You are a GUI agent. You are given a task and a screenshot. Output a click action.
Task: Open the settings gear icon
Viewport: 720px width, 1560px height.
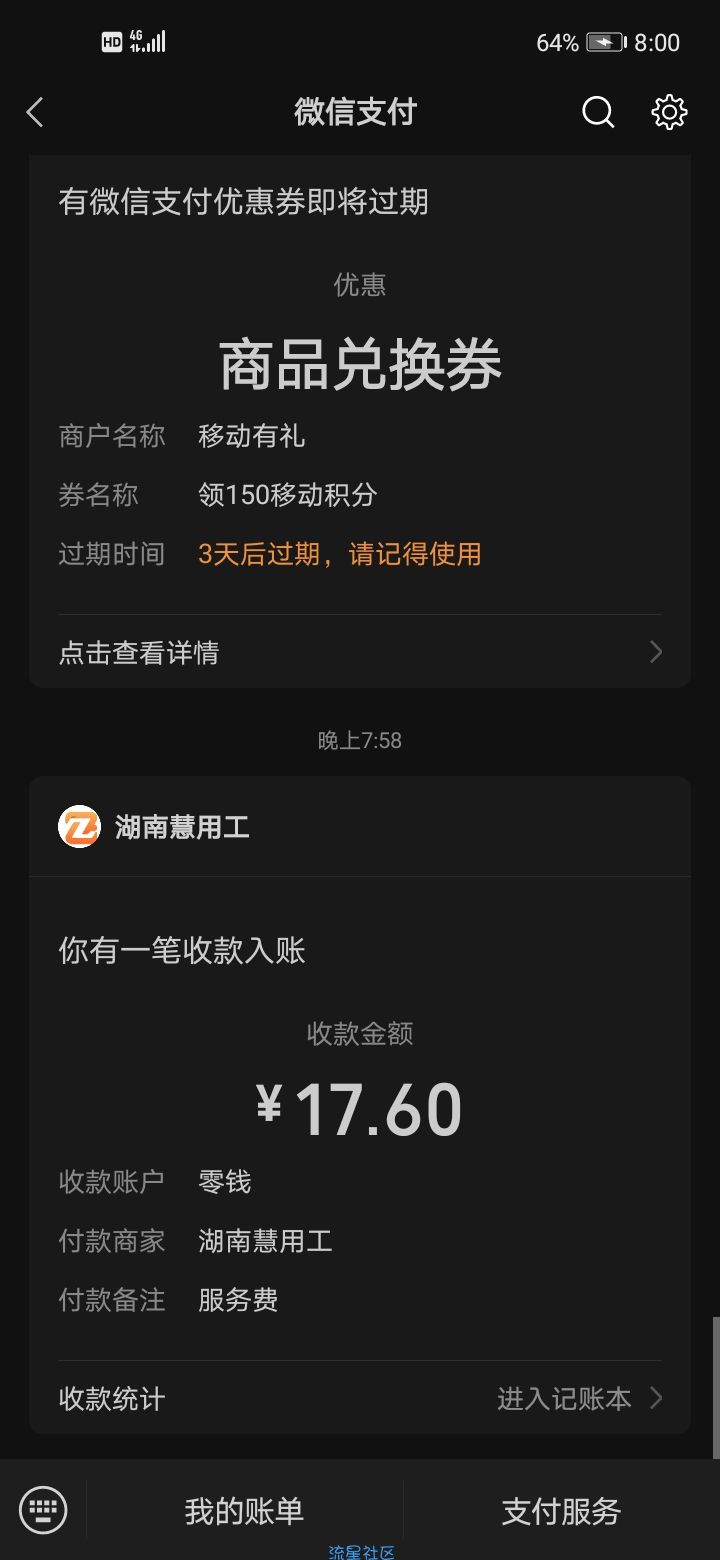(x=669, y=112)
